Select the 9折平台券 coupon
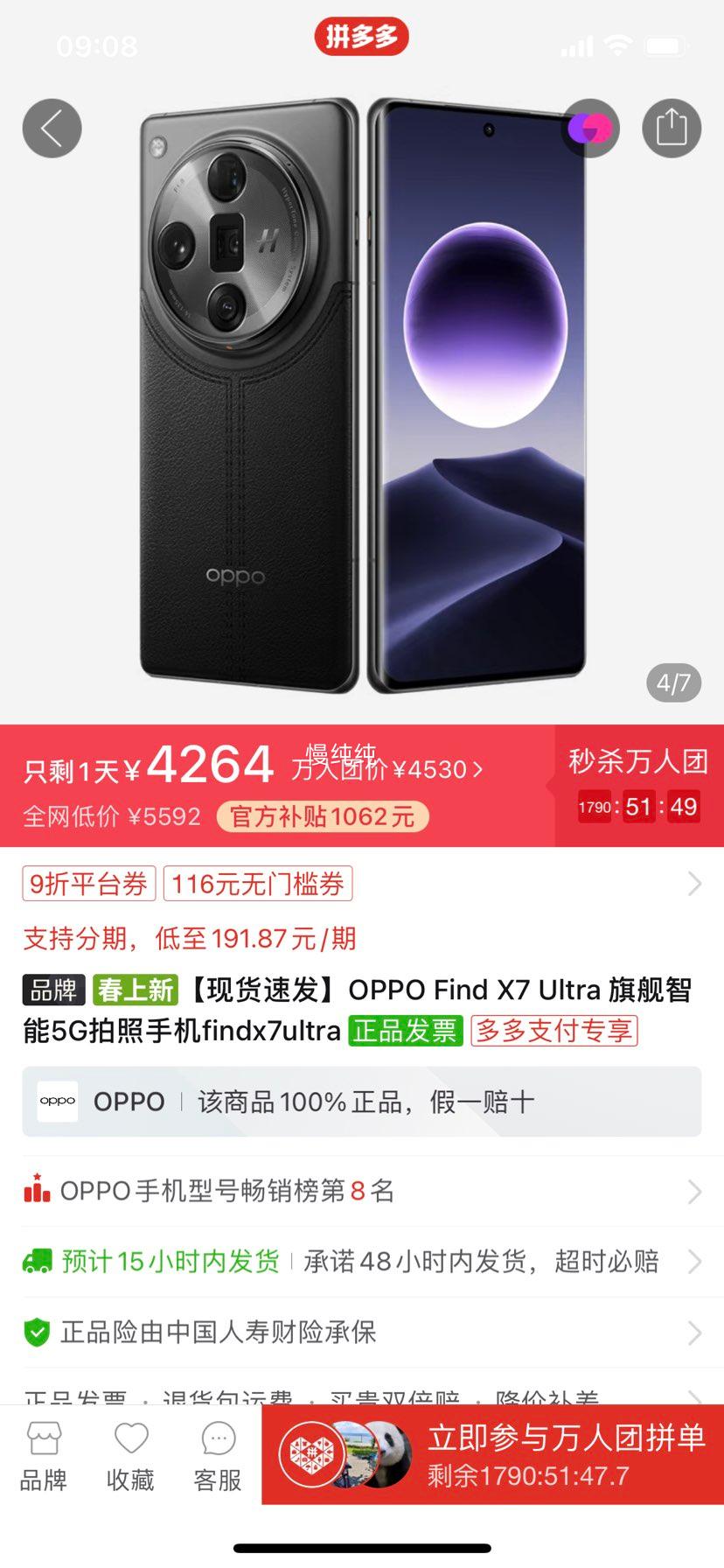Image resolution: width=724 pixels, height=1568 pixels. click(87, 883)
